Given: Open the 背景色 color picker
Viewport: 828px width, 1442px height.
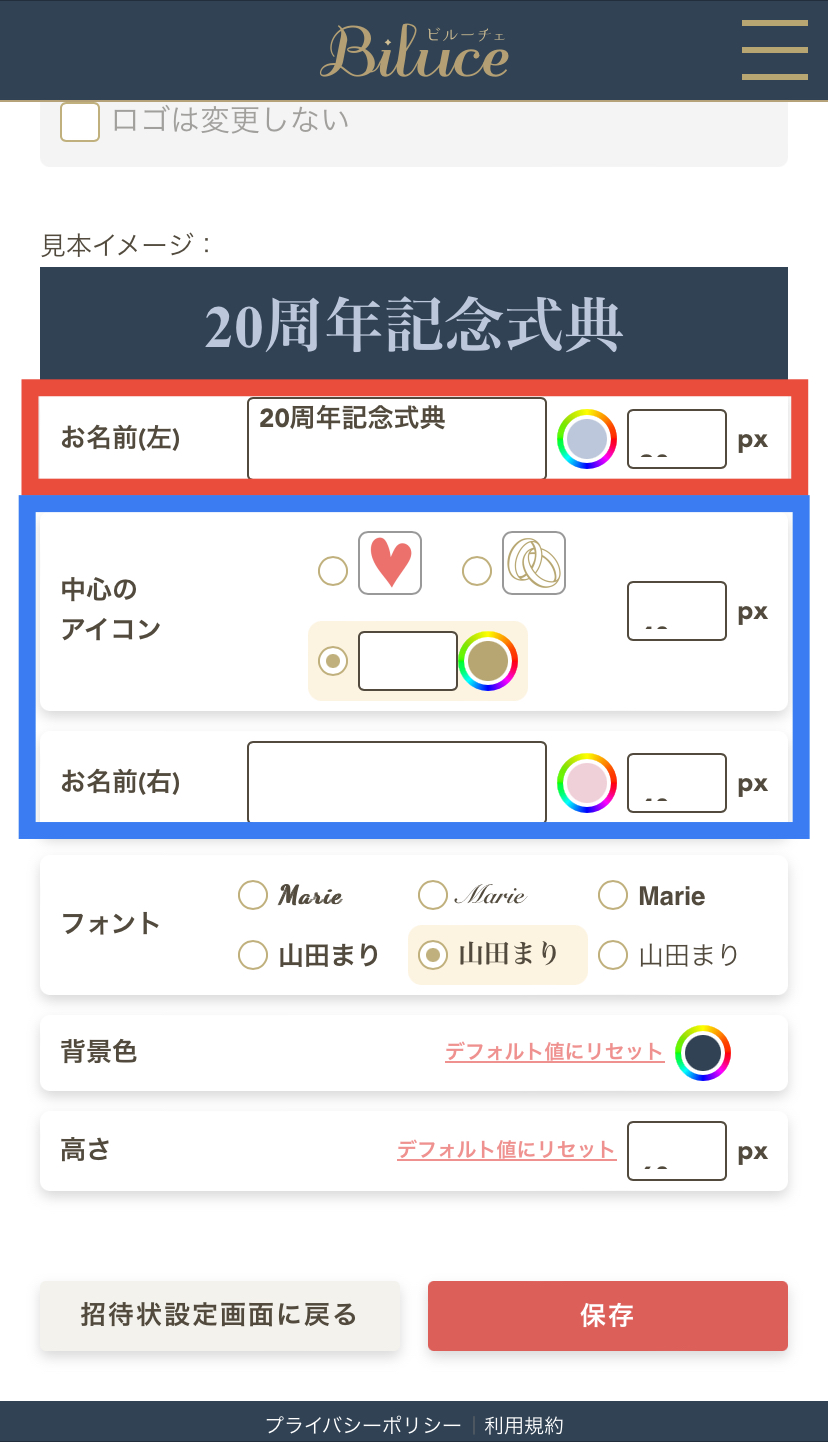Looking at the screenshot, I should click(x=703, y=1053).
